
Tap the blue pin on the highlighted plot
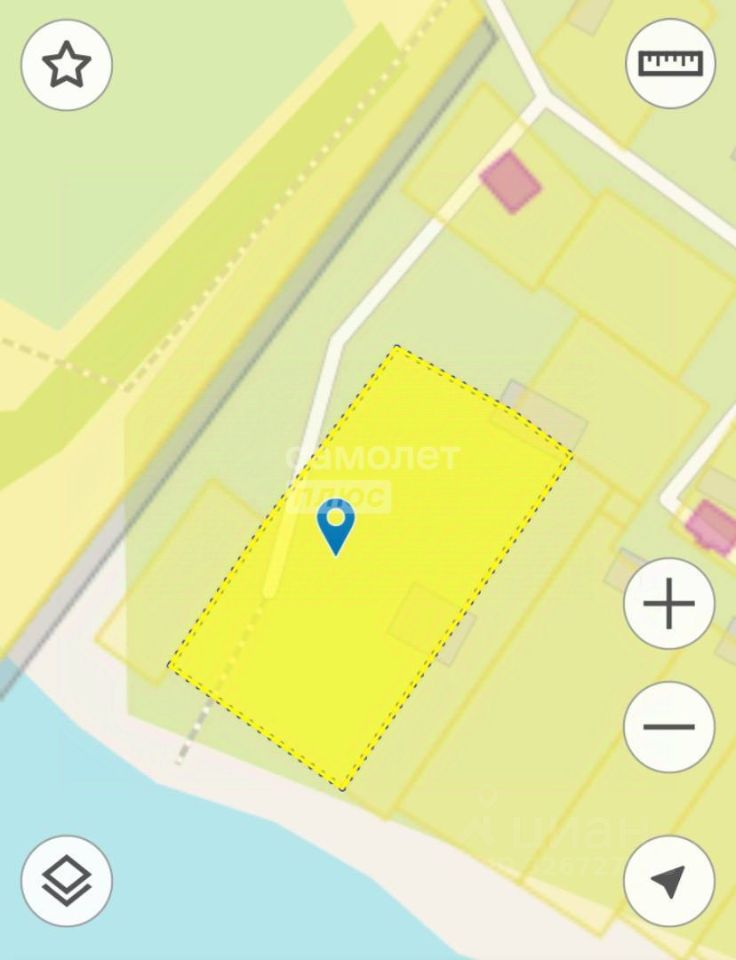point(336,526)
